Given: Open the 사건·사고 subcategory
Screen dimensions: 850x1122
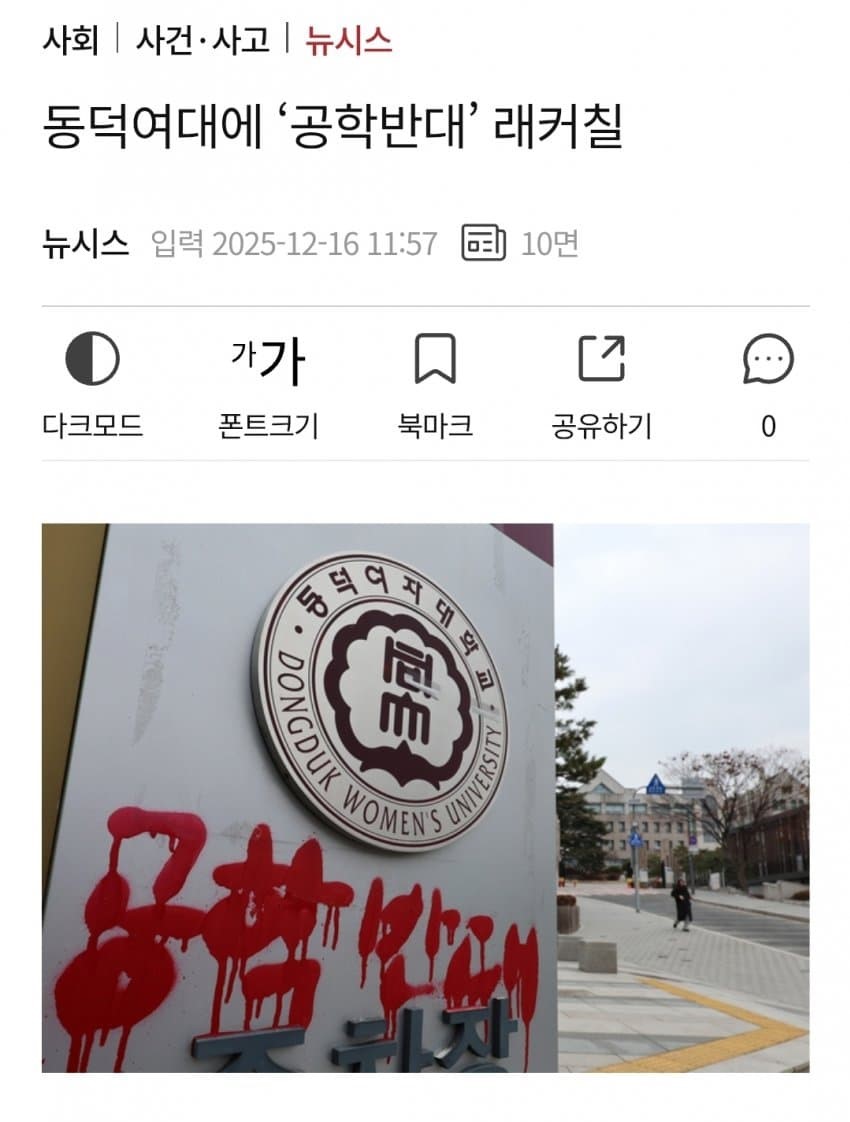Looking at the screenshot, I should coord(202,40).
